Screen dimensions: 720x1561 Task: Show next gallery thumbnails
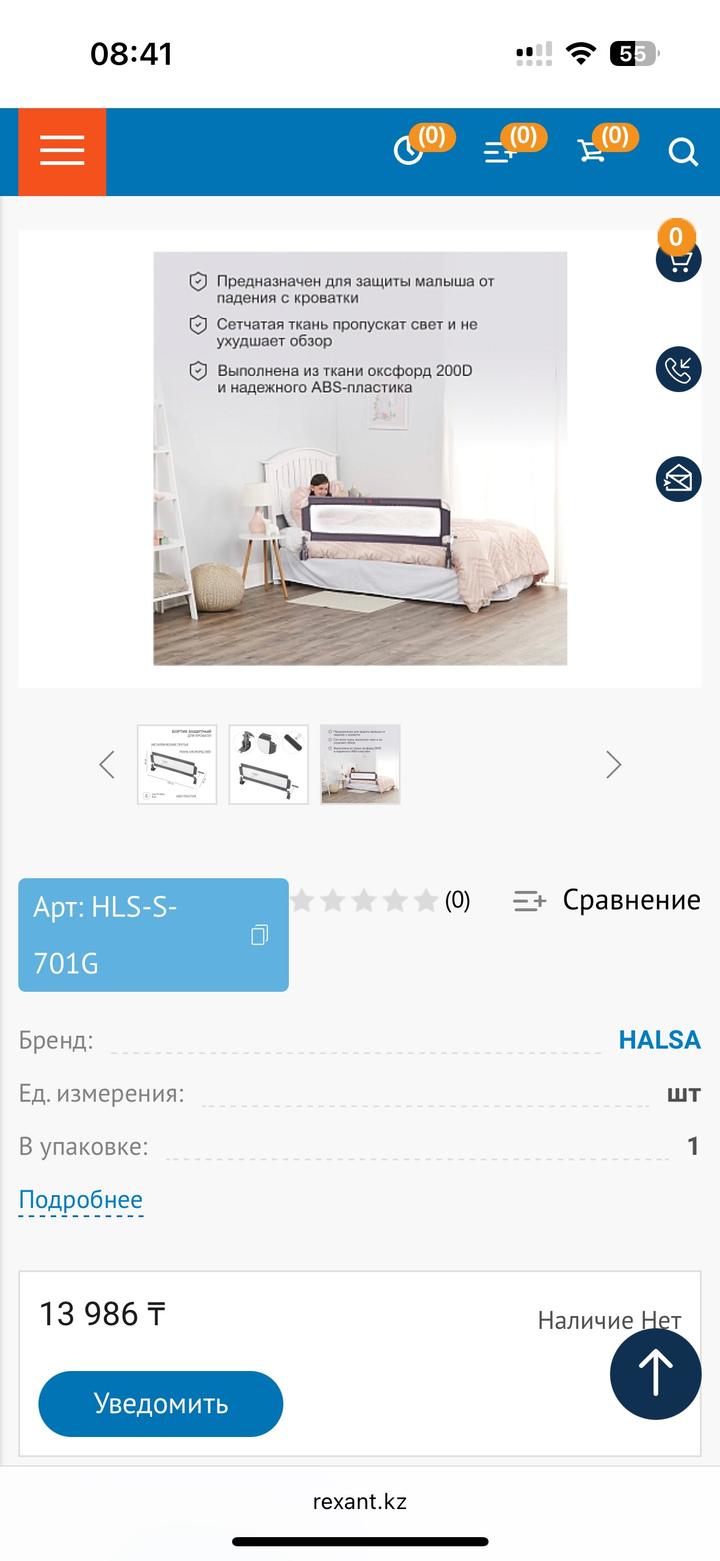point(613,765)
